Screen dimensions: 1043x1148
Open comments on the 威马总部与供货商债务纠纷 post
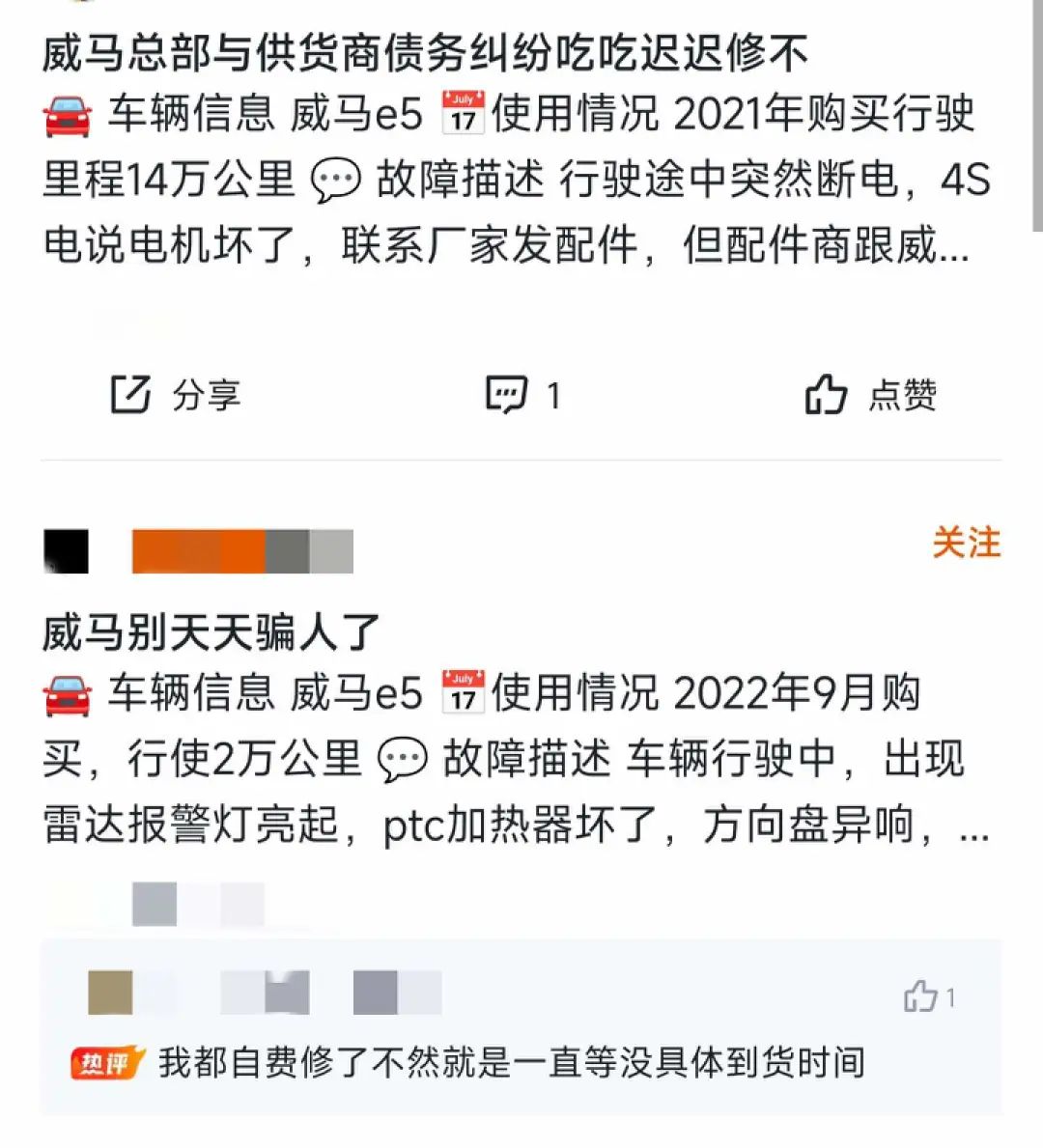tap(521, 394)
